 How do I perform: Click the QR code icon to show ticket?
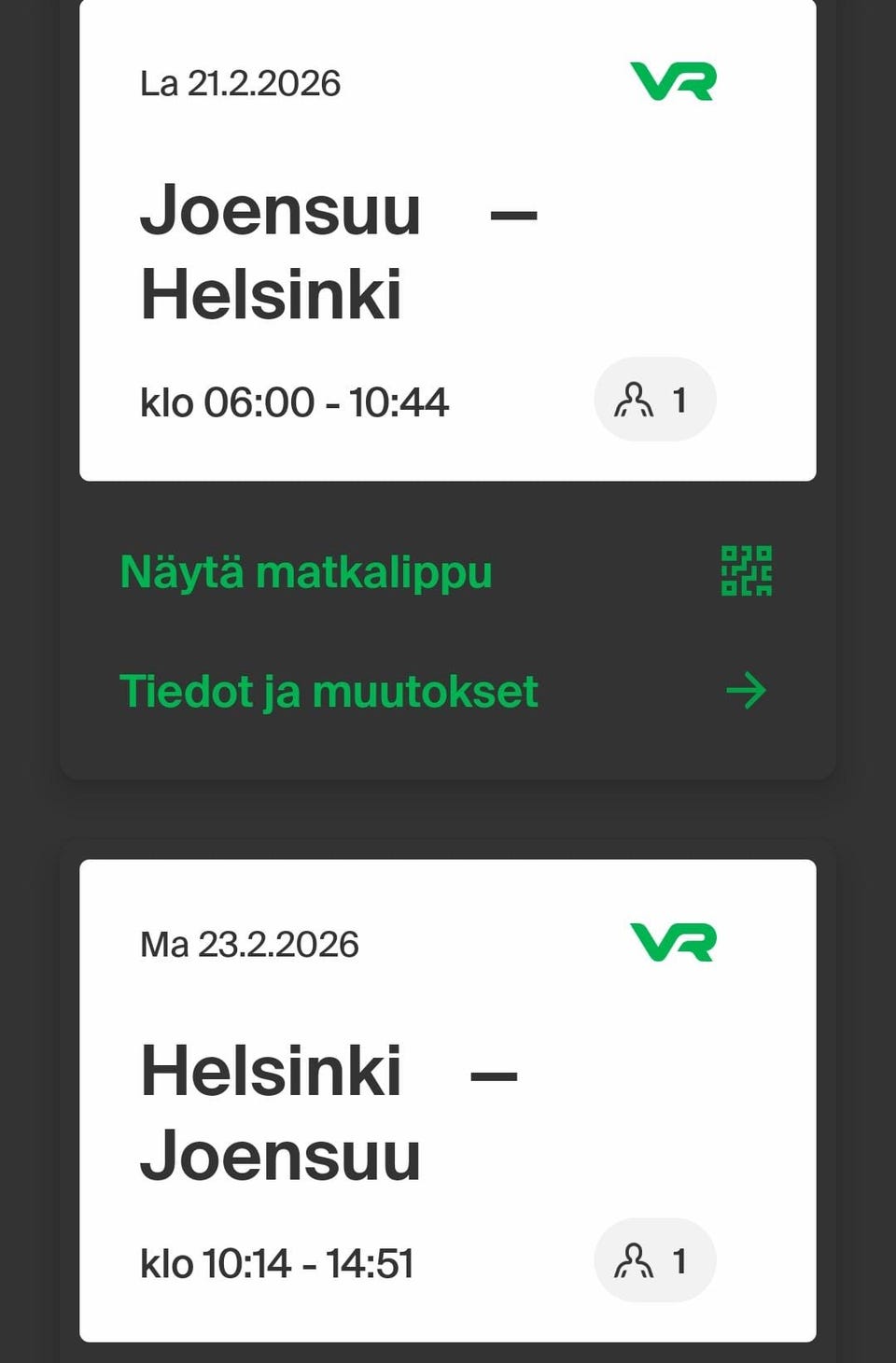coord(747,570)
